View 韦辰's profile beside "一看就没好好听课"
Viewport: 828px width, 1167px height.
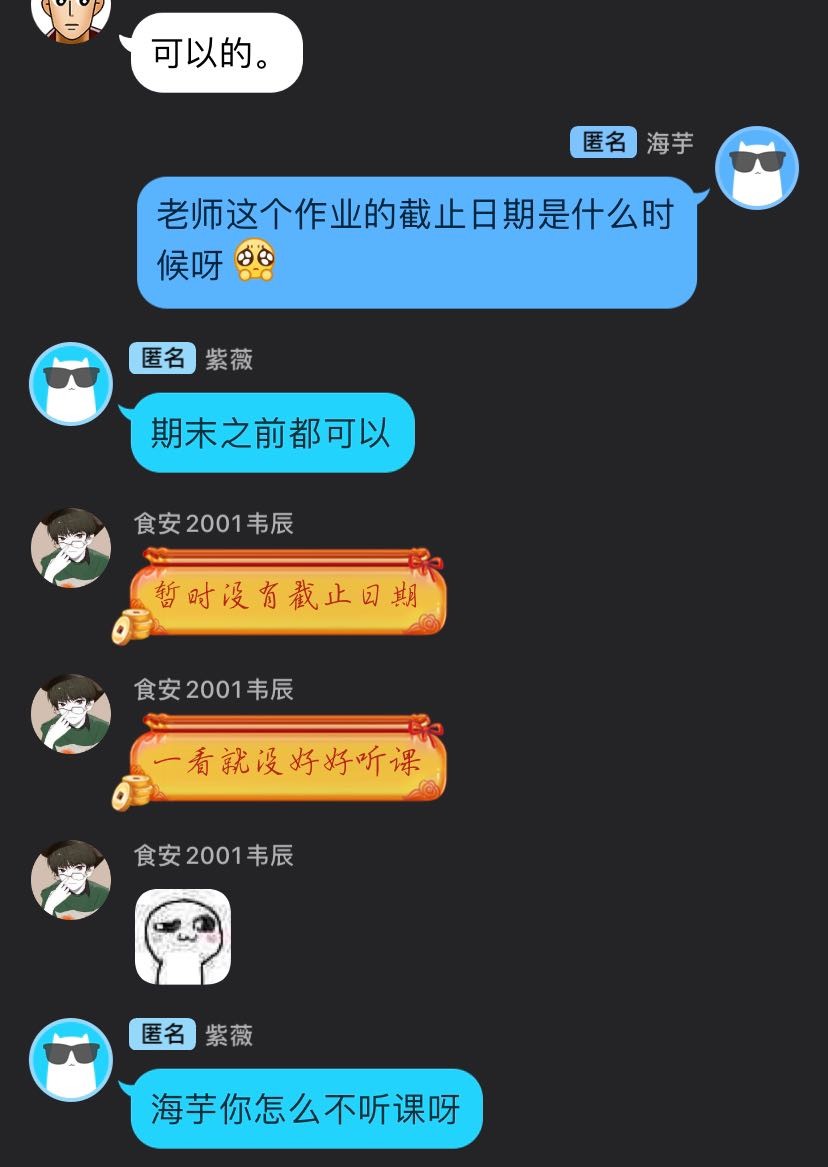click(71, 714)
